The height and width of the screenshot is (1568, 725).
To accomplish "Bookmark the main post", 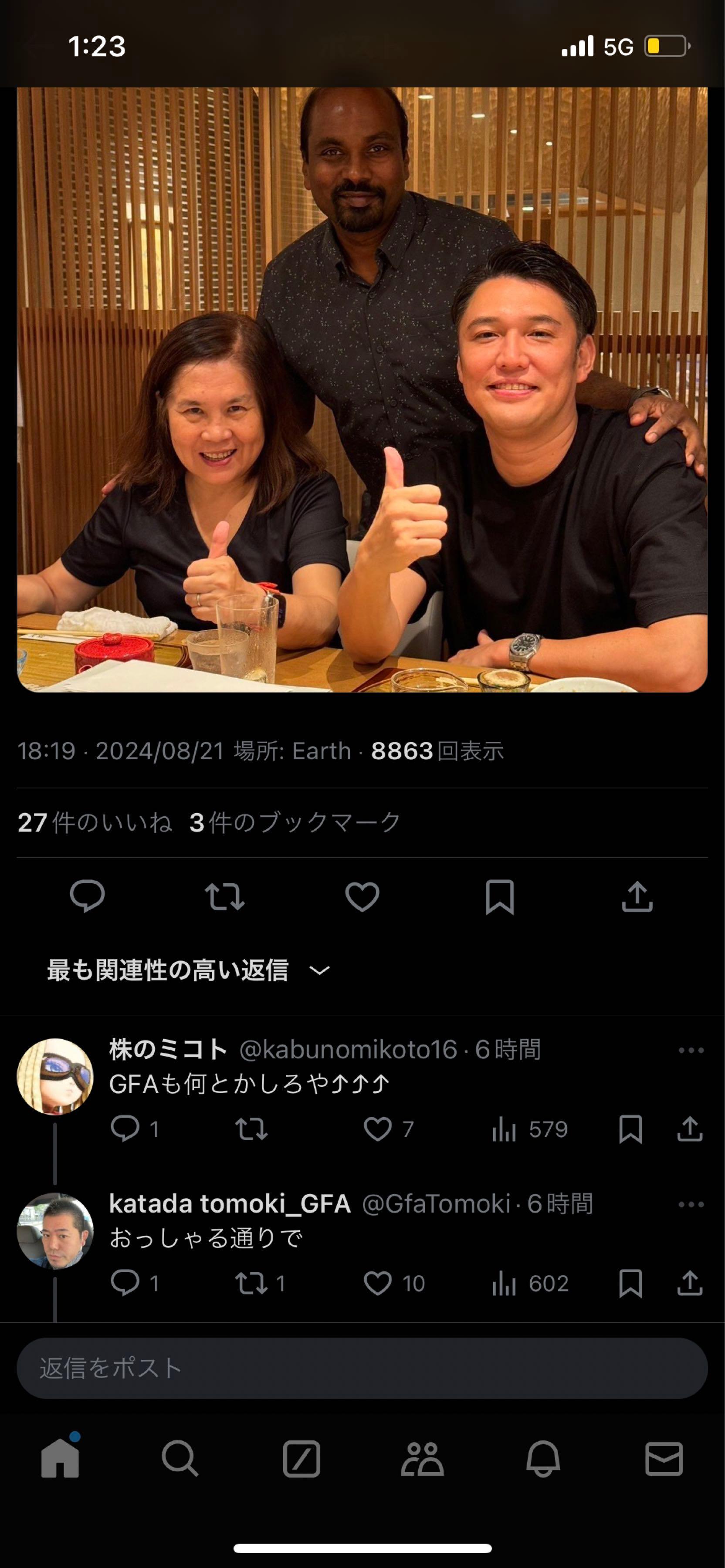I will 500,897.
